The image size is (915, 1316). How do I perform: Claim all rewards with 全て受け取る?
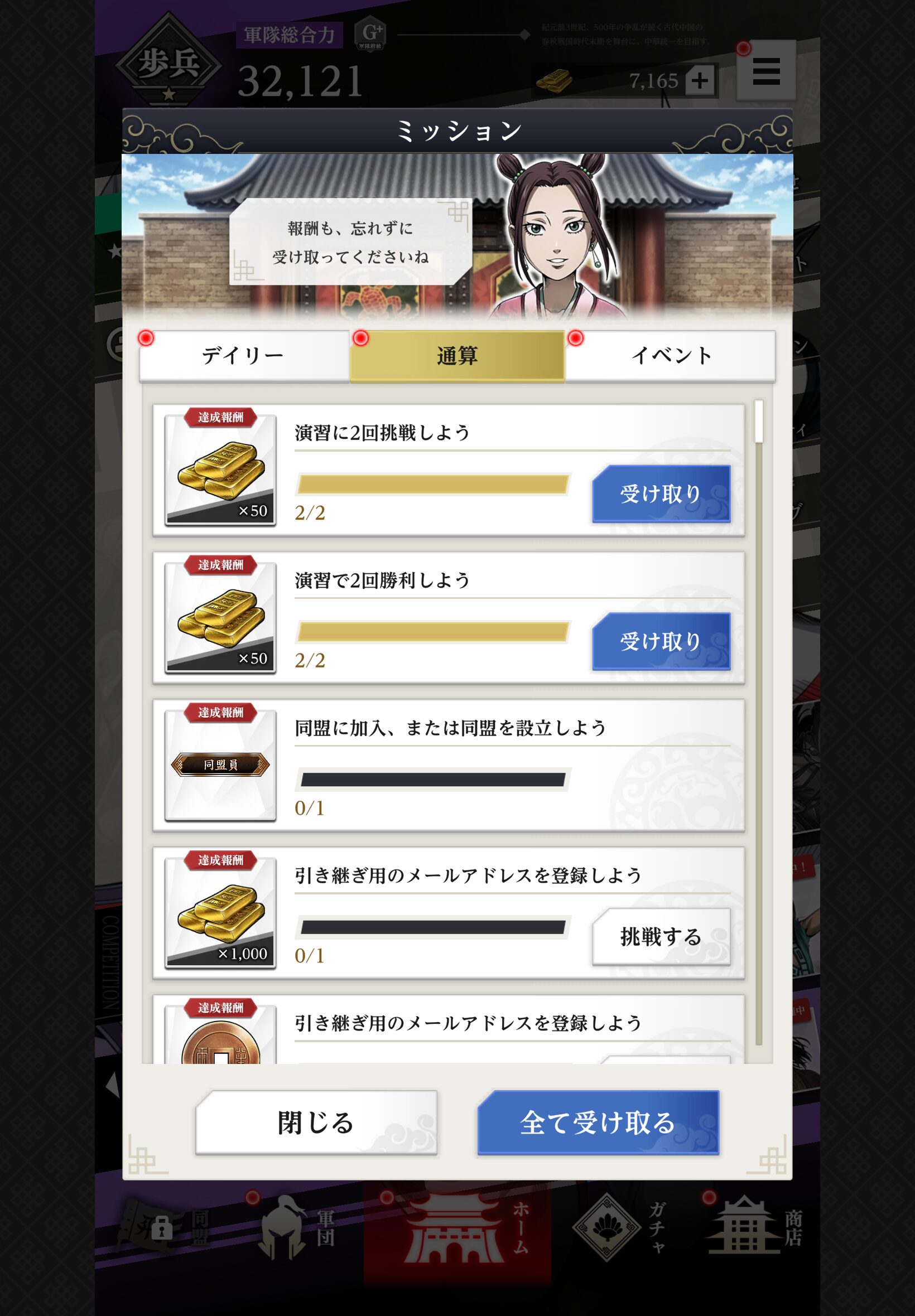(598, 1123)
